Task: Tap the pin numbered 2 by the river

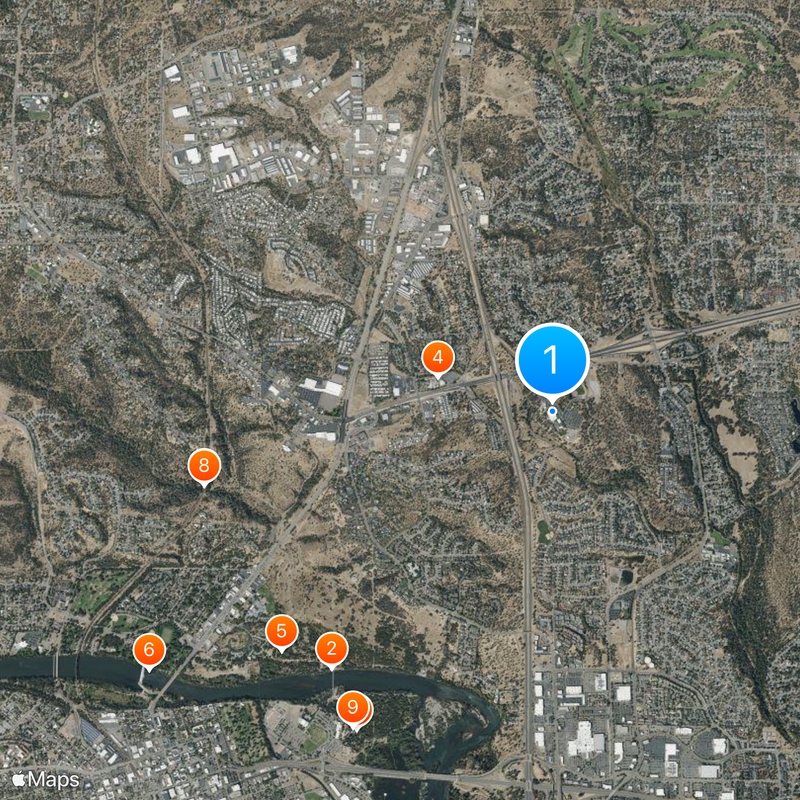Action: point(332,649)
